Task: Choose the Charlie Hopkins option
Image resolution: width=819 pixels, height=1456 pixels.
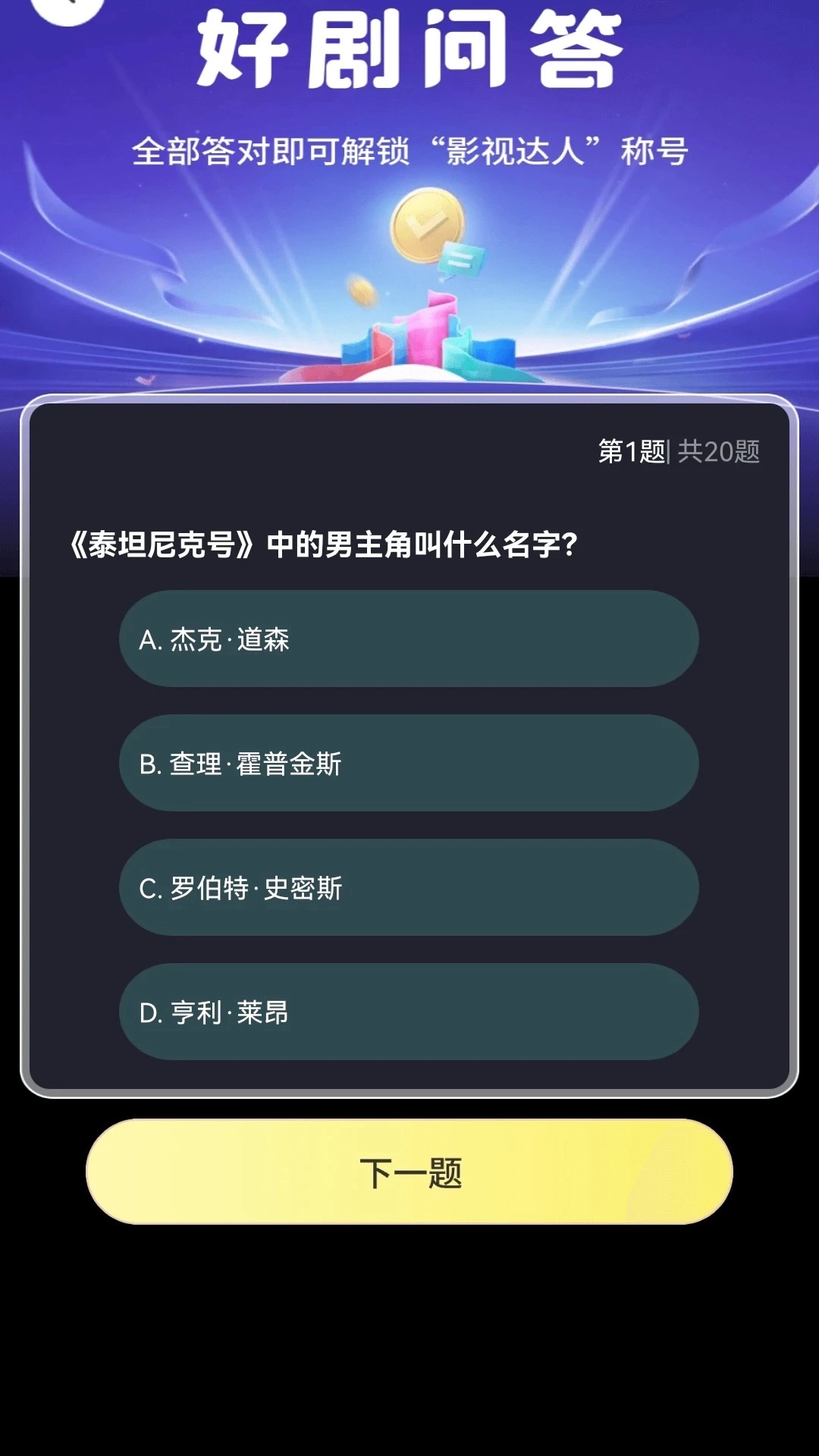Action: click(409, 764)
